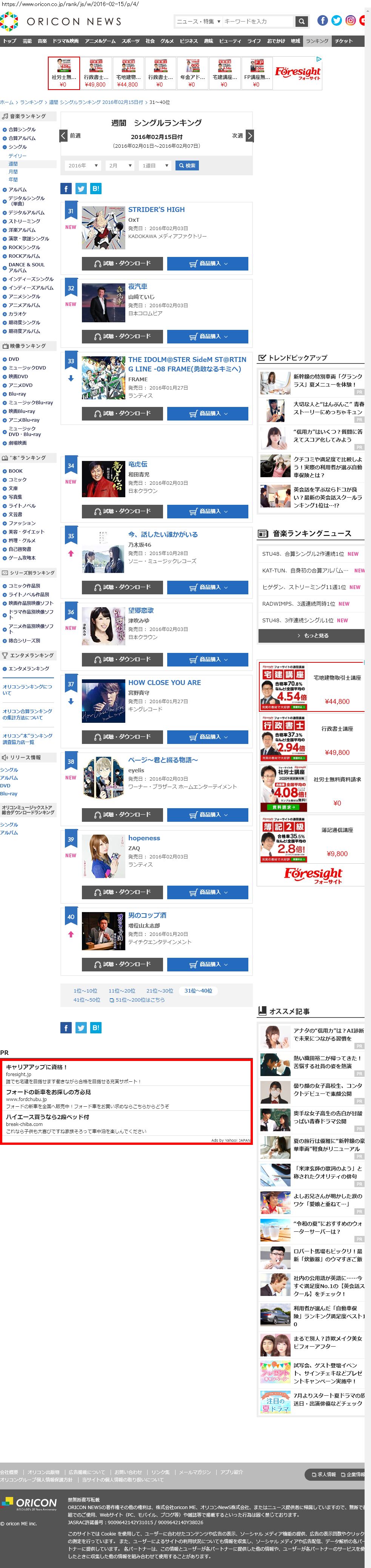
Task: Open the 51位〜200位はこちら link
Action: [x=137, y=999]
